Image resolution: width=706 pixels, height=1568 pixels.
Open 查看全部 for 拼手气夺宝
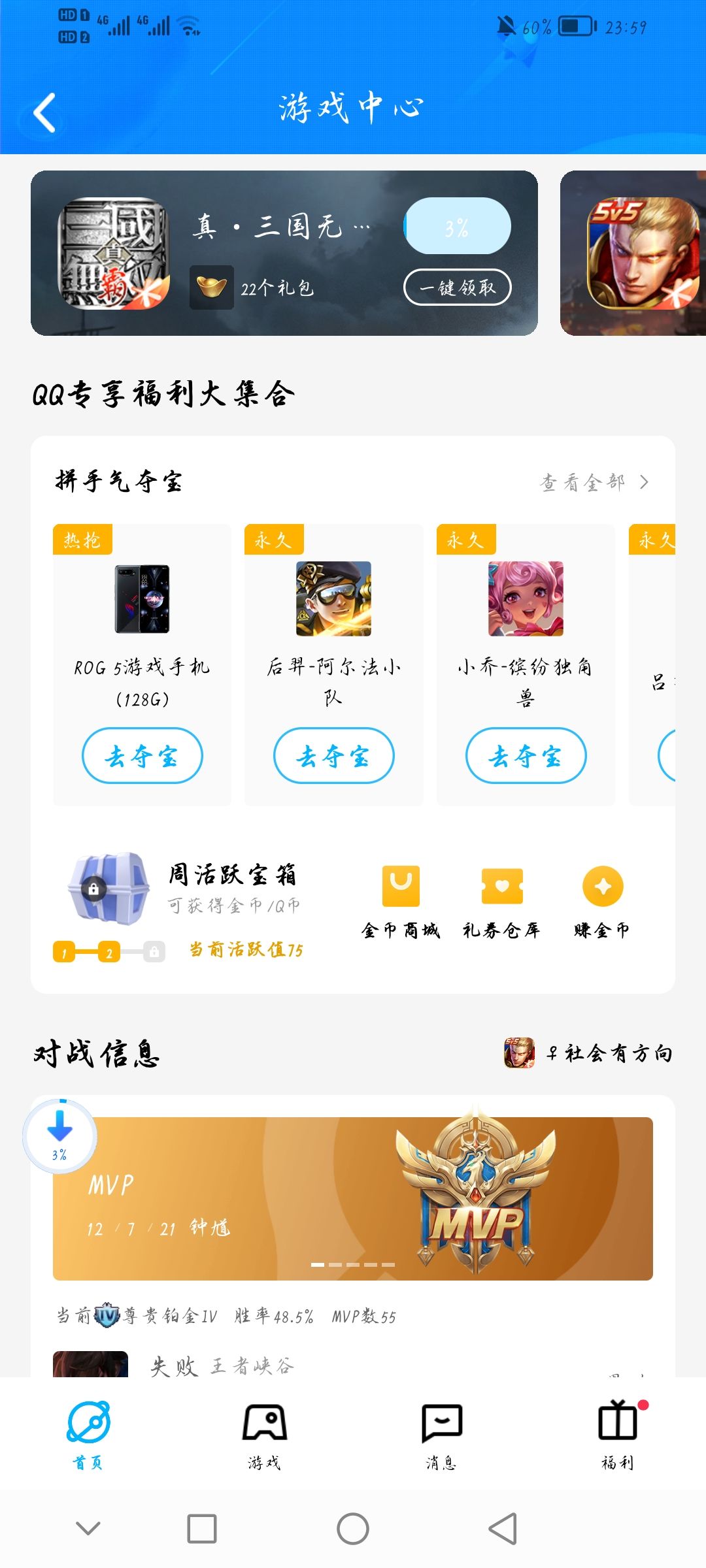tap(594, 482)
